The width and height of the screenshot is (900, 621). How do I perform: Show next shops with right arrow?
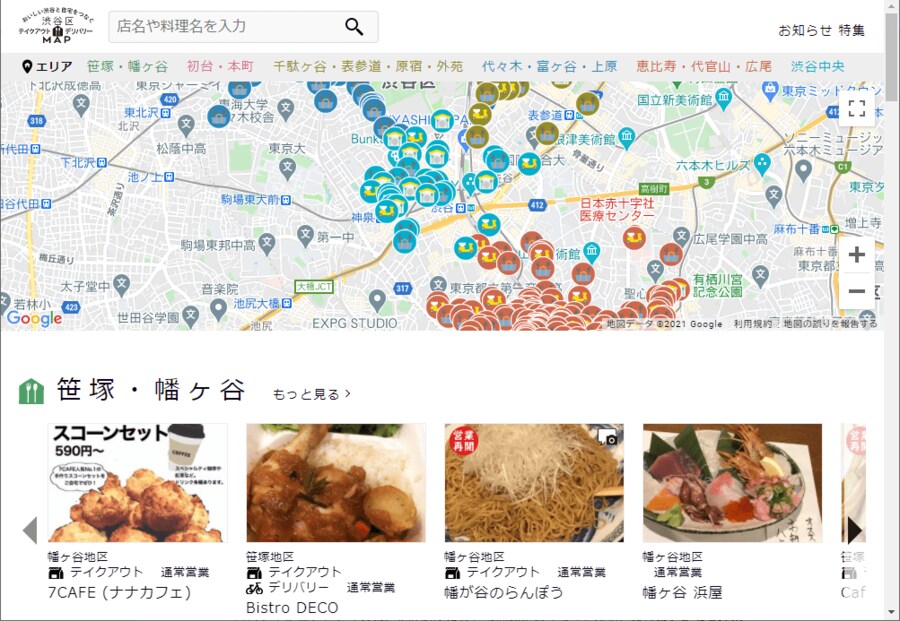click(854, 530)
